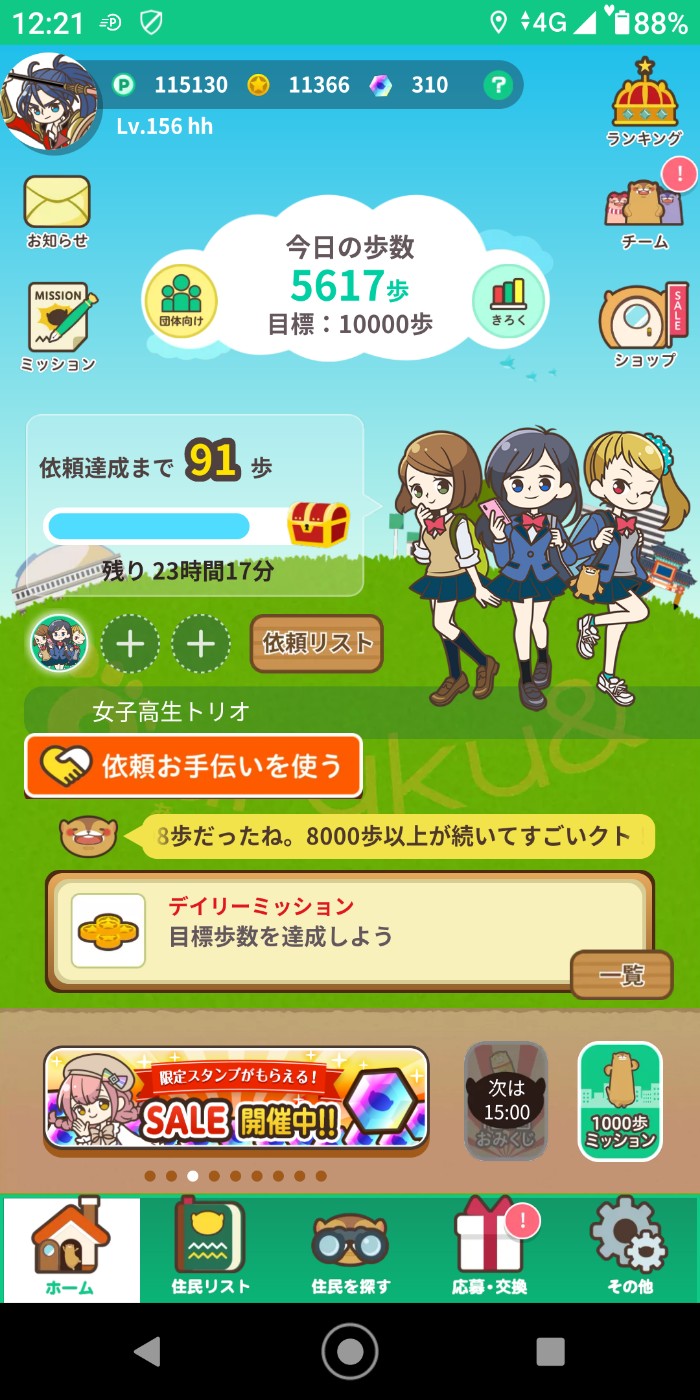Open the SALE 開催中 banner
Image resolution: width=700 pixels, height=1400 pixels.
click(236, 1098)
